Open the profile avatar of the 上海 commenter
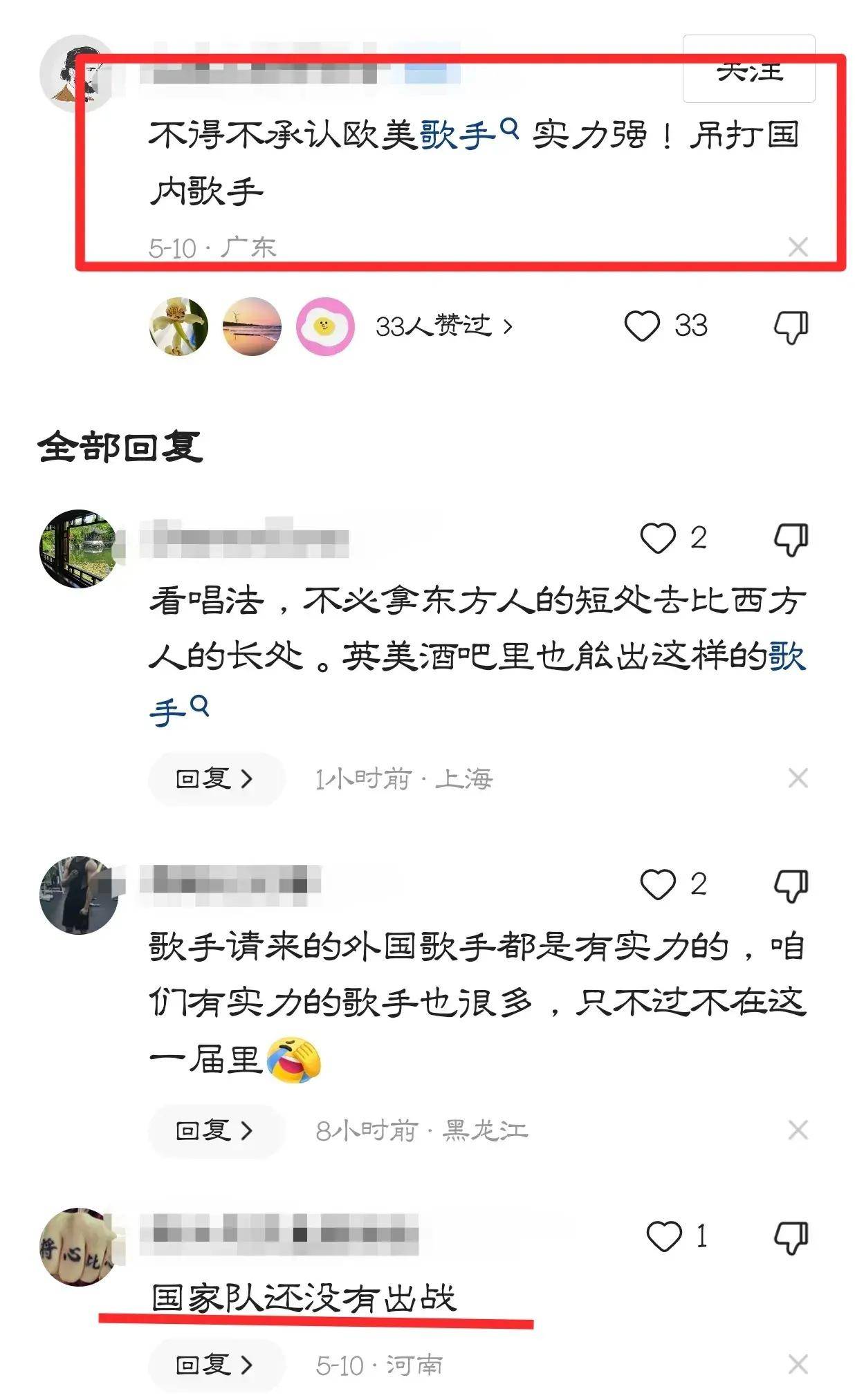This screenshot has height=1400, width=855. pyautogui.click(x=78, y=549)
